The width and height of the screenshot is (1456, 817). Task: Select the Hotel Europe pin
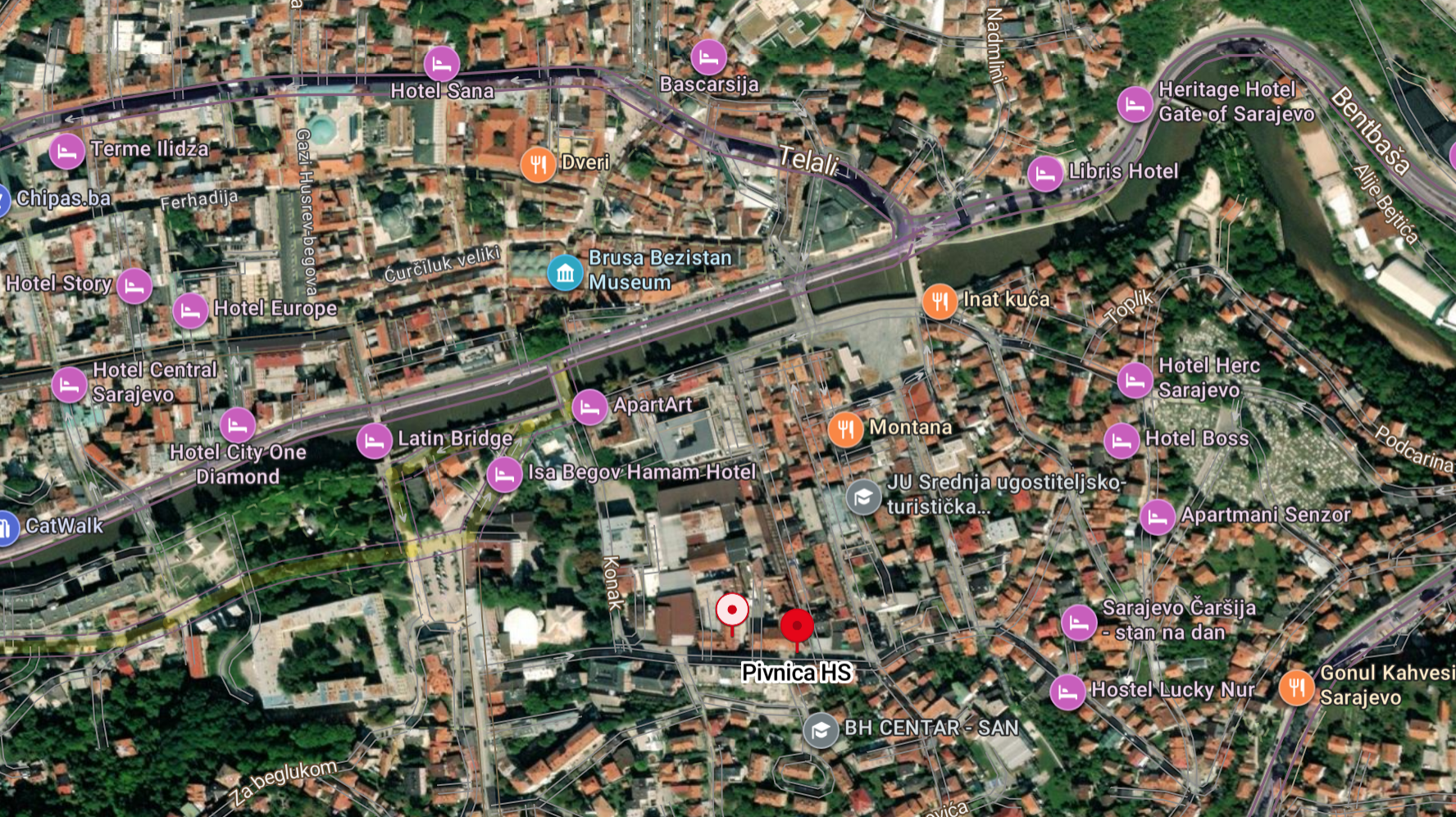click(x=190, y=311)
